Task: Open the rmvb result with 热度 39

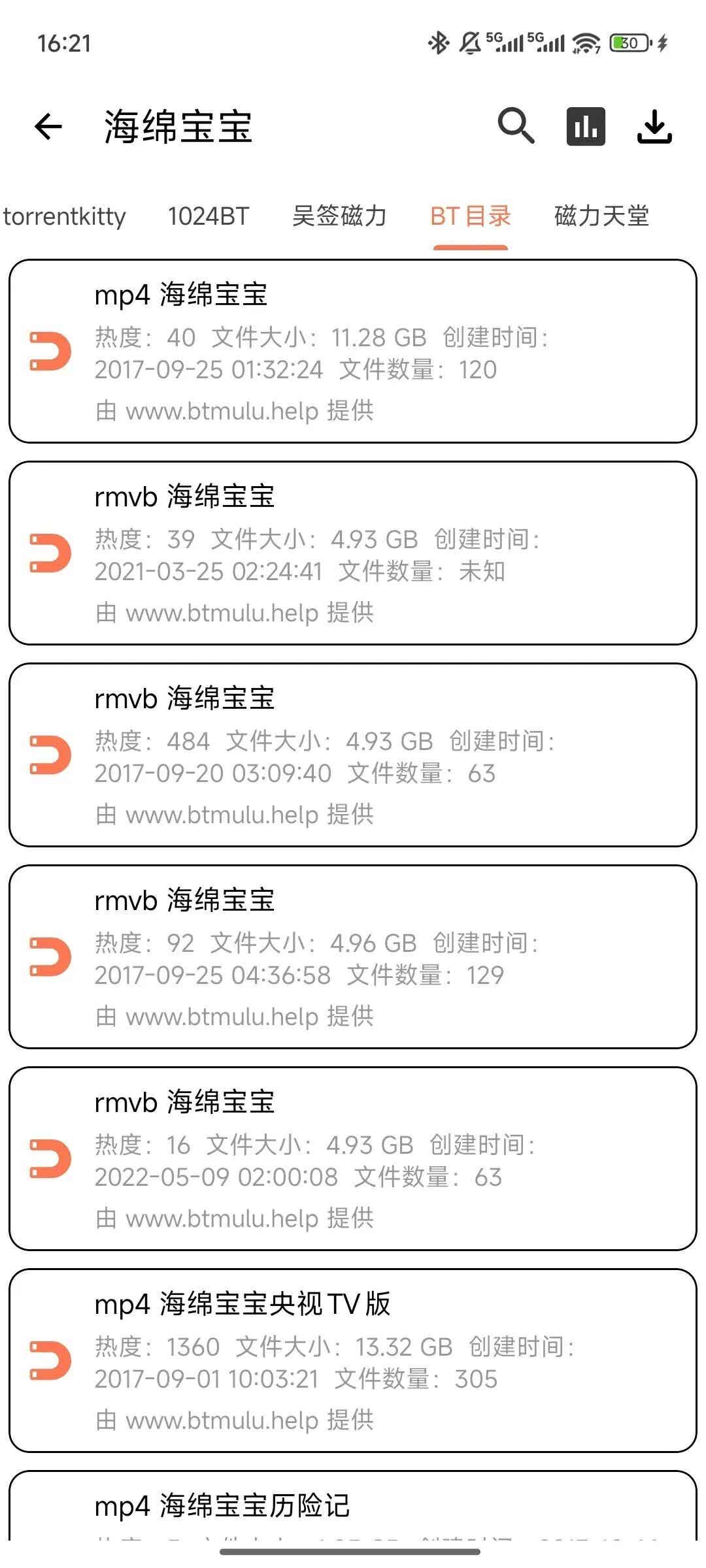Action: 353,553
